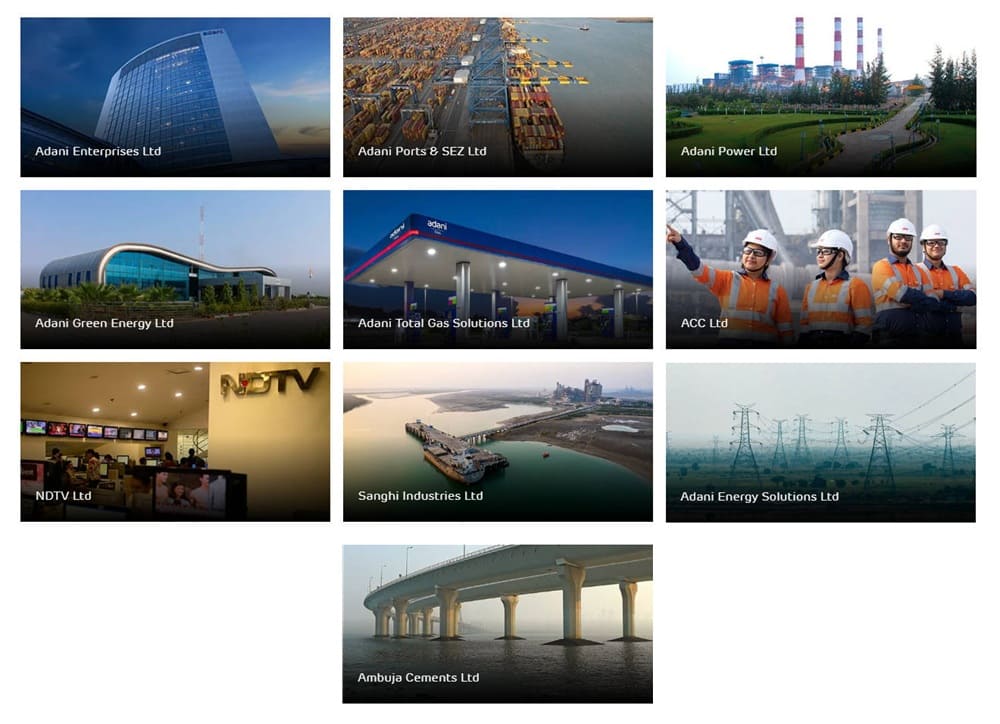This screenshot has height=724, width=1000.
Task: Open the ACC Ltd tile
Action: coord(821,269)
